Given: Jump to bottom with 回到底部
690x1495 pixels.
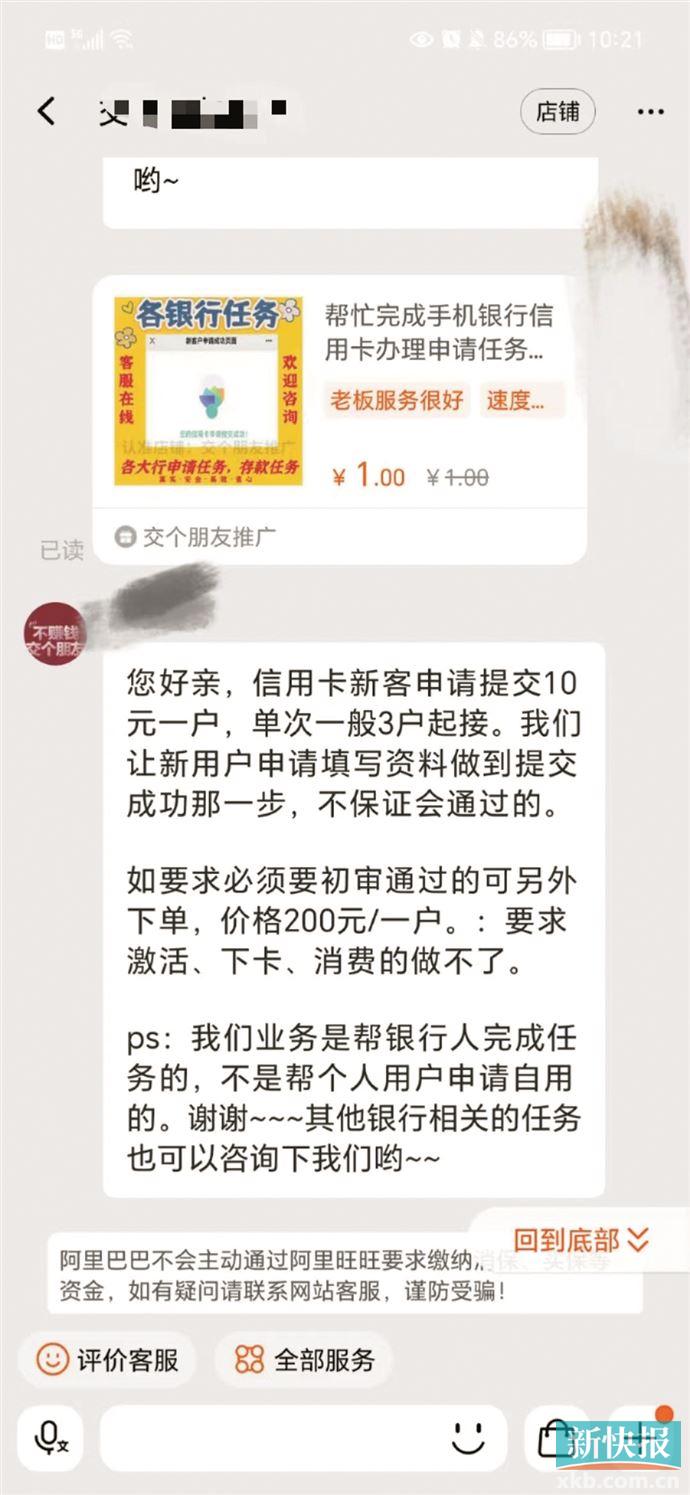Looking at the screenshot, I should click(x=581, y=1241).
